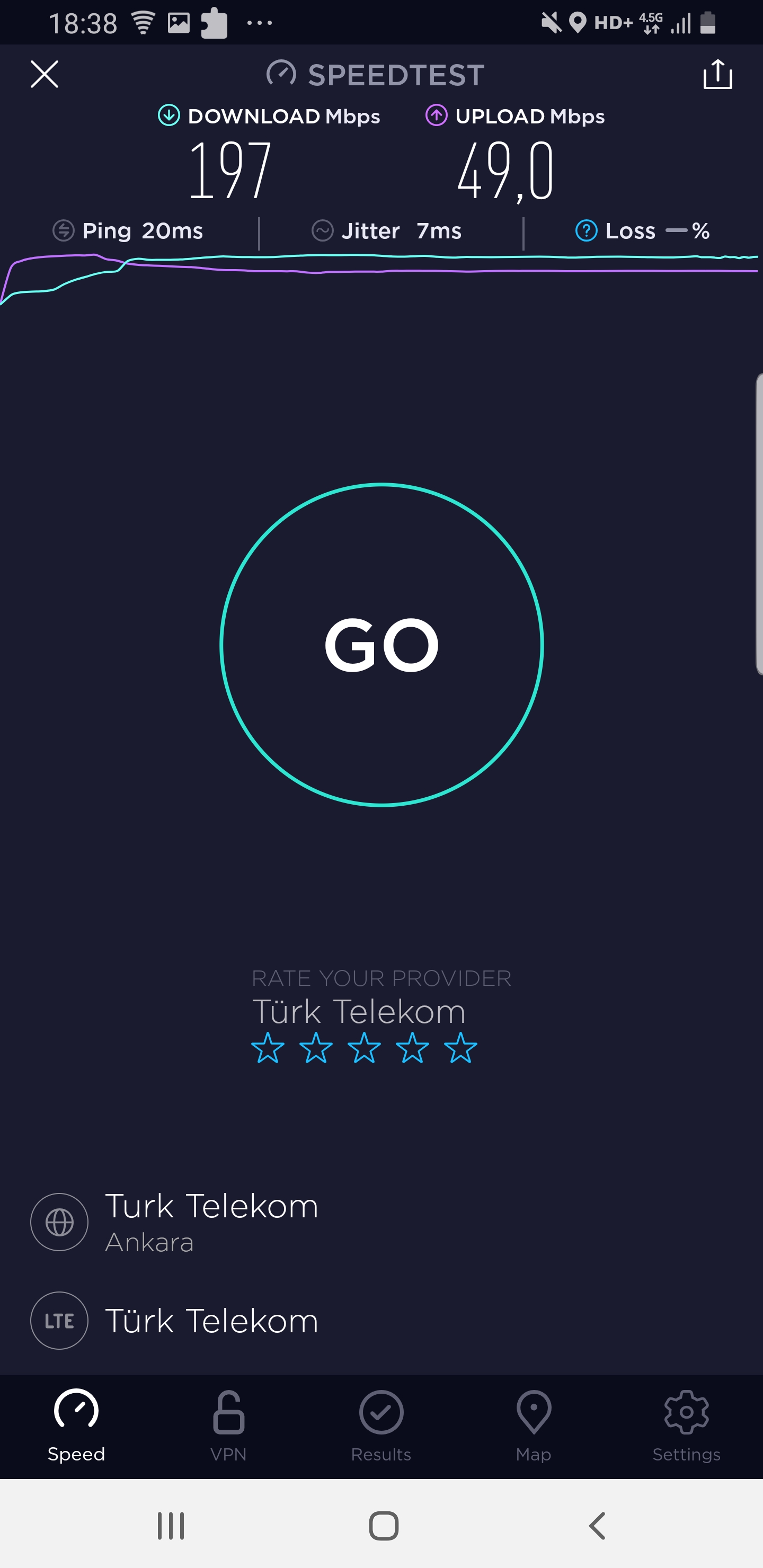Go to the home screen
This screenshot has width=763, height=1568.
point(384,1526)
